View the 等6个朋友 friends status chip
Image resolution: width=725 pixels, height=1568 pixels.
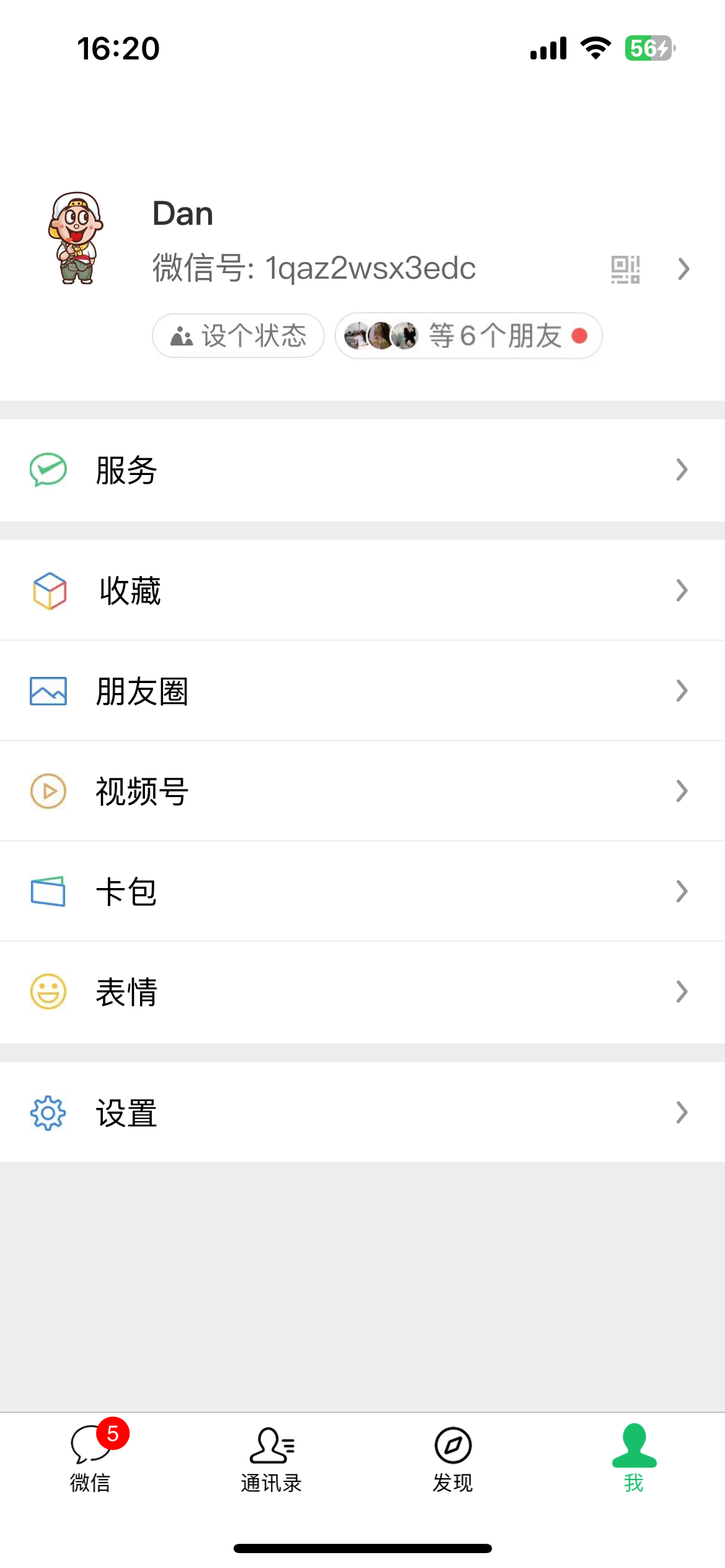468,336
